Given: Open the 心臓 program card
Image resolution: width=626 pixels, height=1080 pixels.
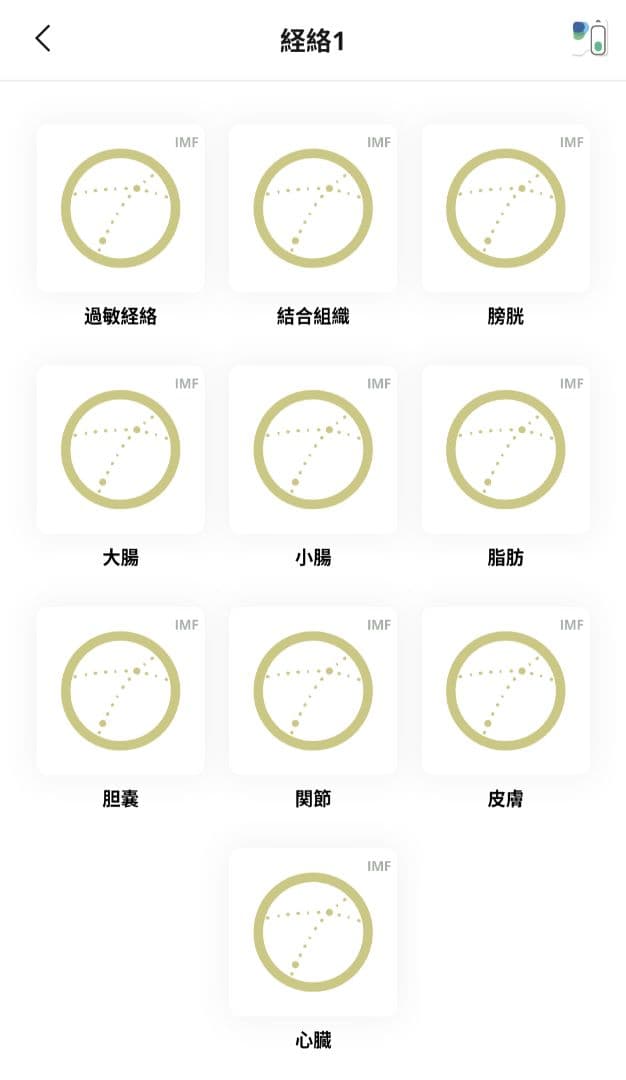Looking at the screenshot, I should pos(313,931).
